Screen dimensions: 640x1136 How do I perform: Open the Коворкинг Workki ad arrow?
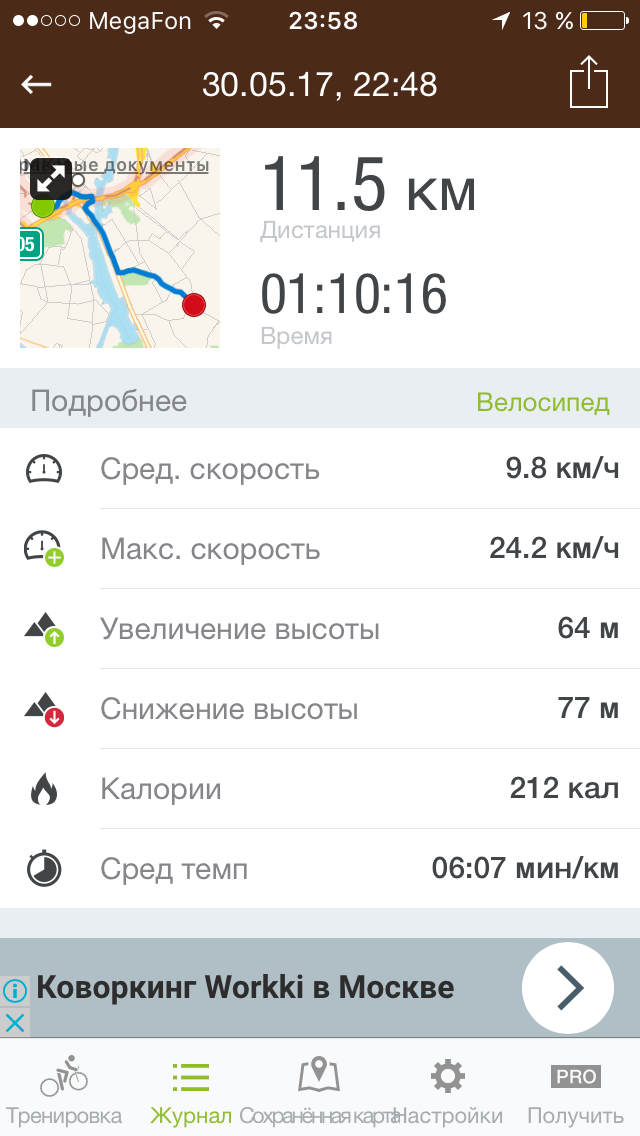tap(568, 988)
